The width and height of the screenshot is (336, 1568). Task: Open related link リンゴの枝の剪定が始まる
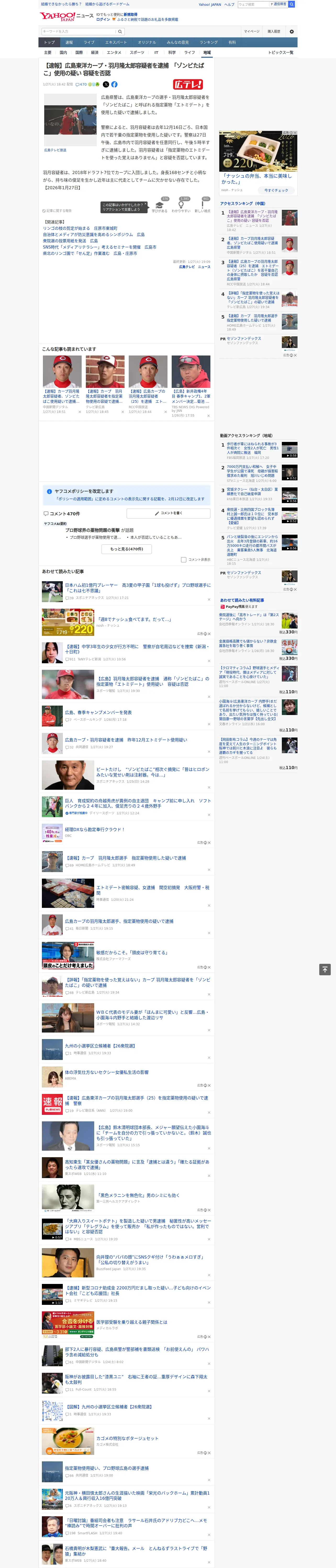(66, 228)
